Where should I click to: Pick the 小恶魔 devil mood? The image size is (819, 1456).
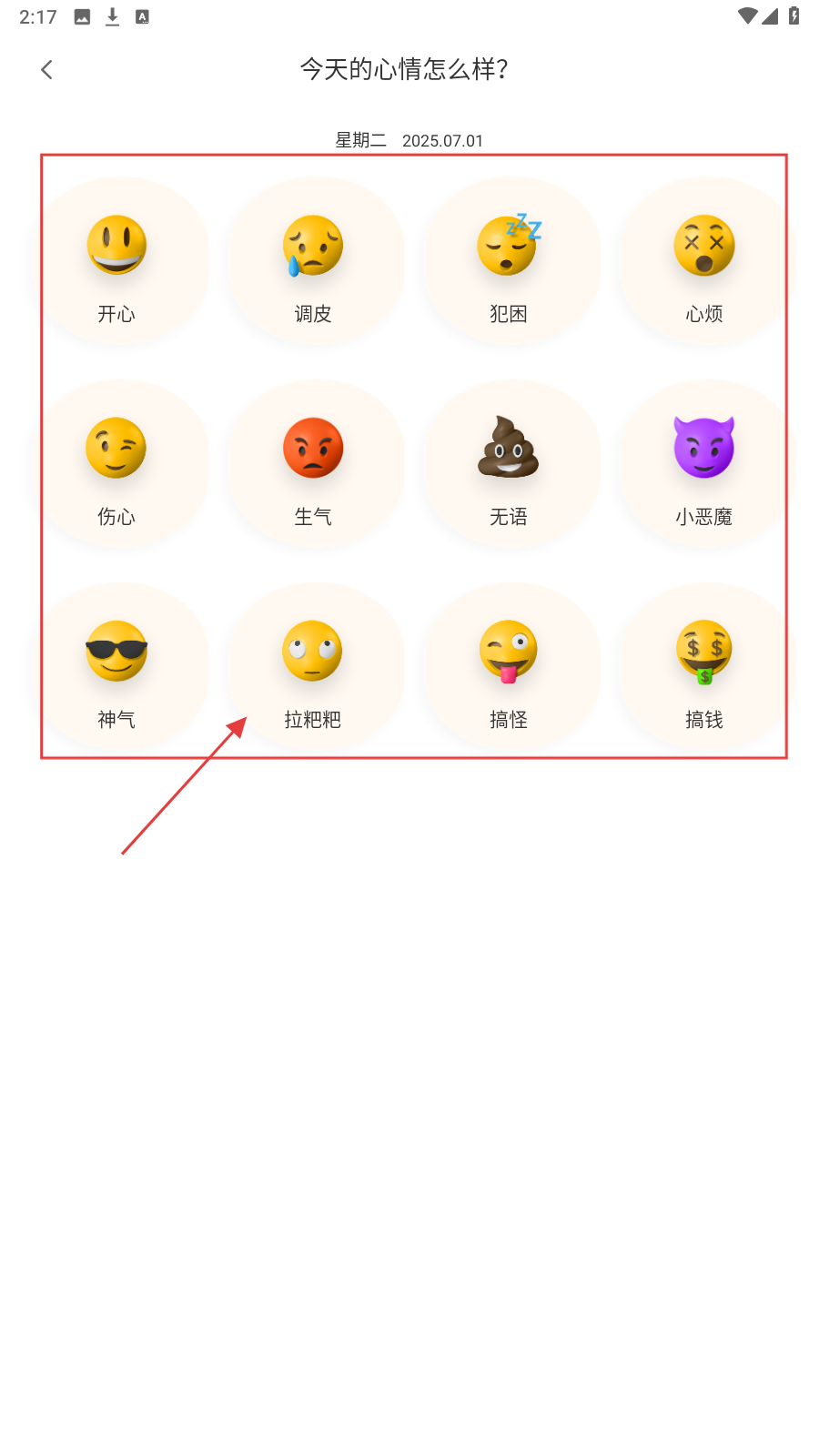pos(704,464)
